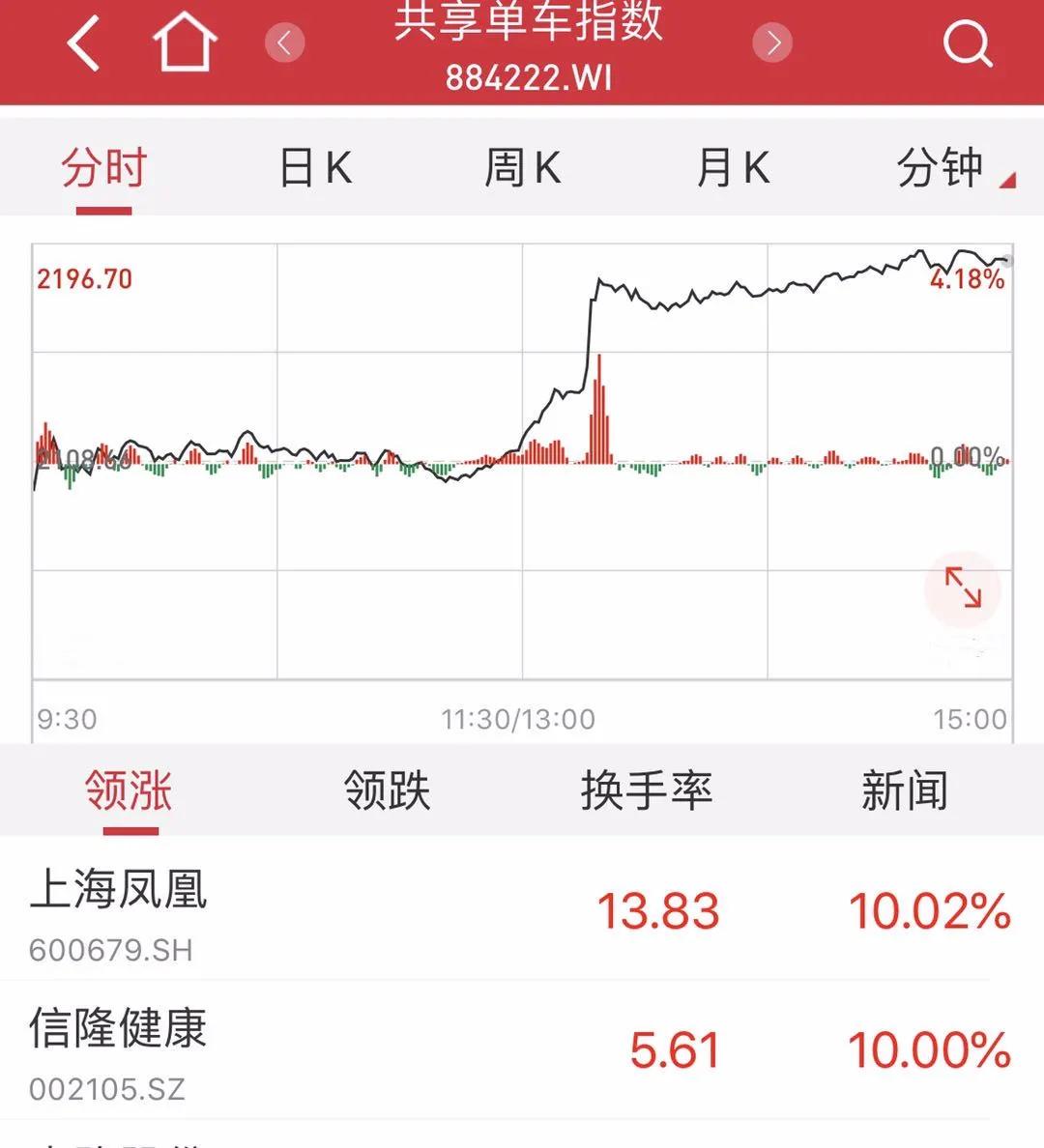Expand the minute chart options triangle
Screen dimensions: 1044x1148
pos(1008,184)
